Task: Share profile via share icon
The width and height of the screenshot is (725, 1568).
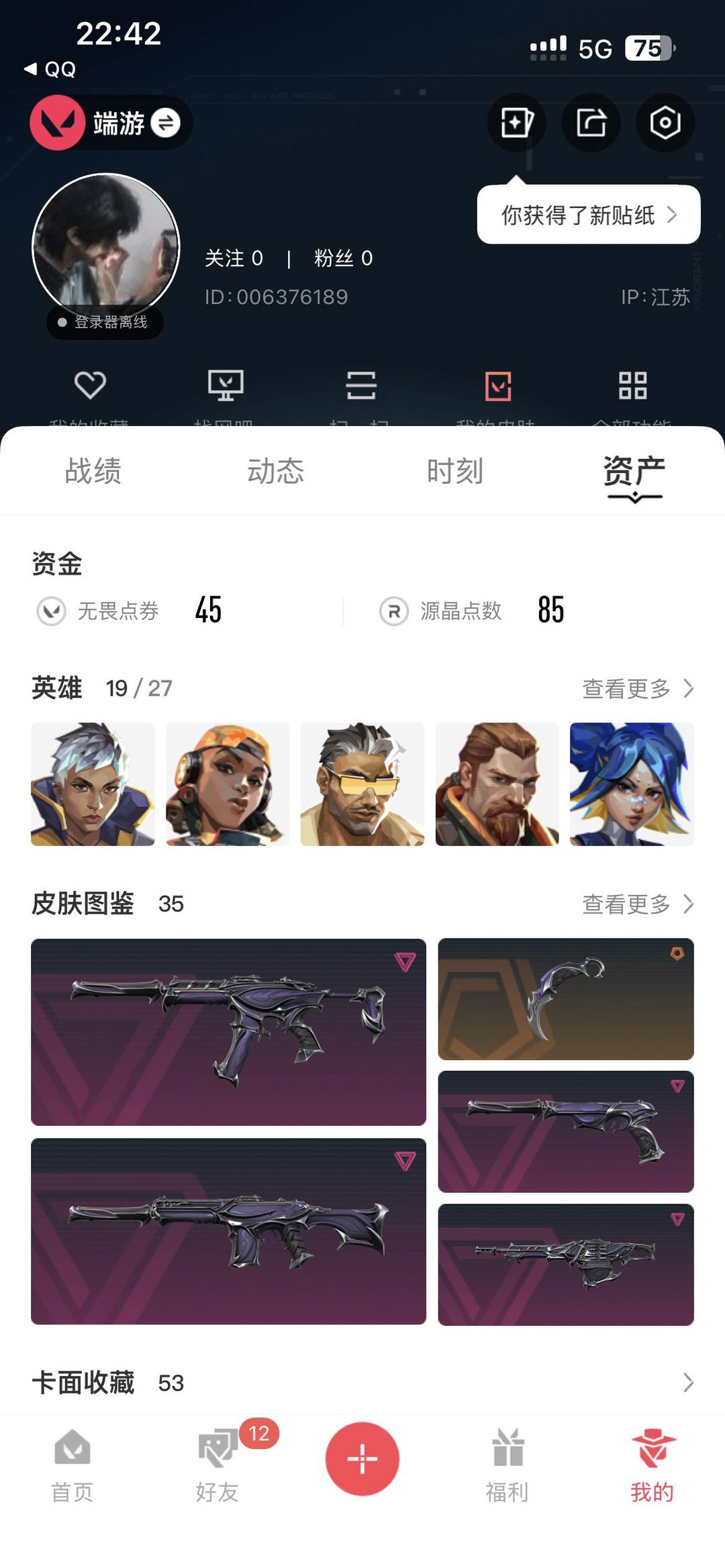Action: tap(591, 123)
